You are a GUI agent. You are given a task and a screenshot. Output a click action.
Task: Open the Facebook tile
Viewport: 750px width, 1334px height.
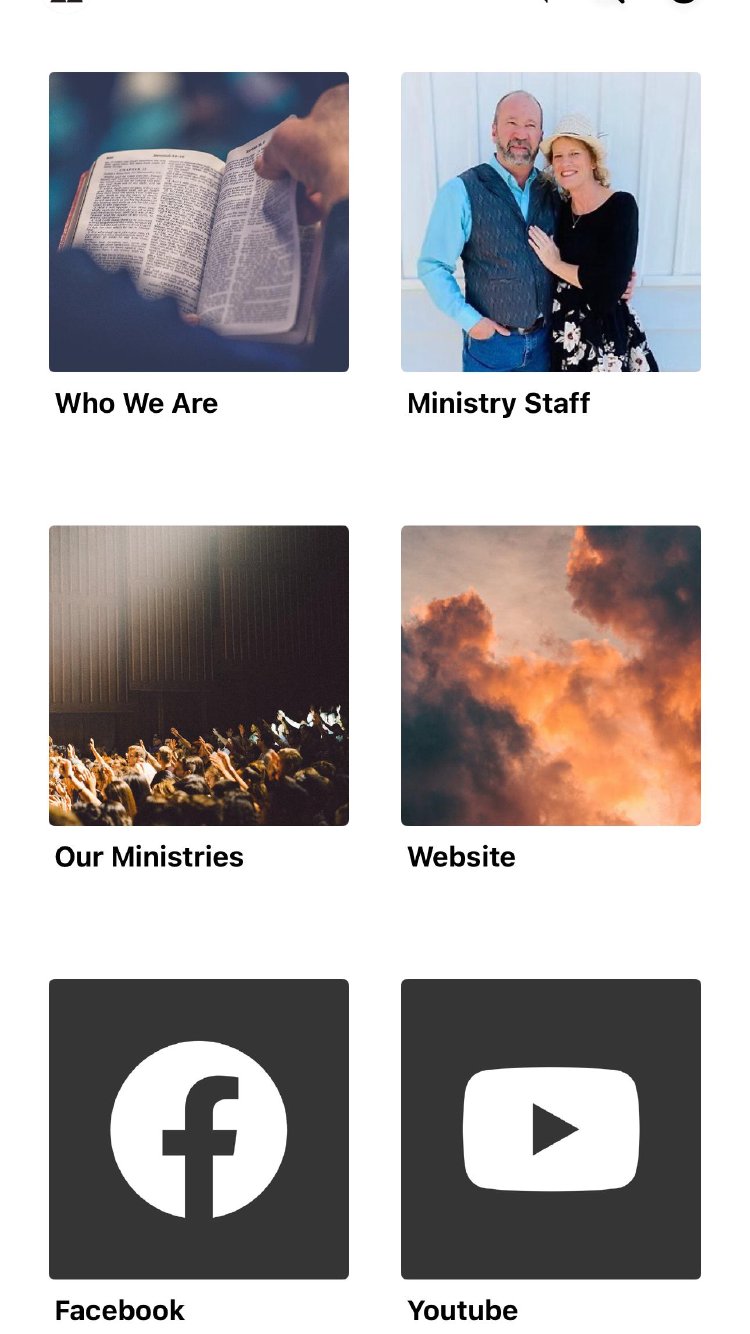(x=199, y=1128)
